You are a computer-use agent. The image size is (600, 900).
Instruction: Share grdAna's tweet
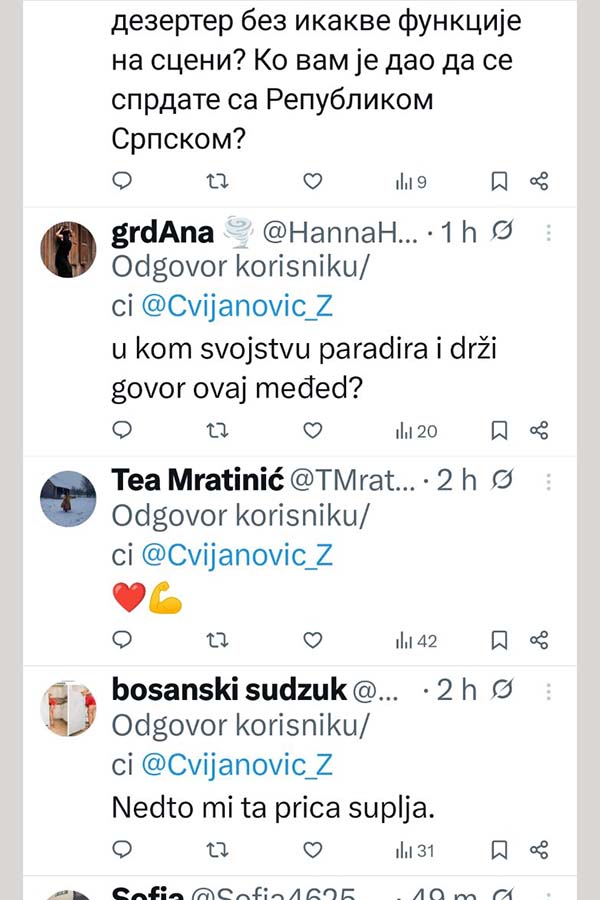(x=539, y=430)
